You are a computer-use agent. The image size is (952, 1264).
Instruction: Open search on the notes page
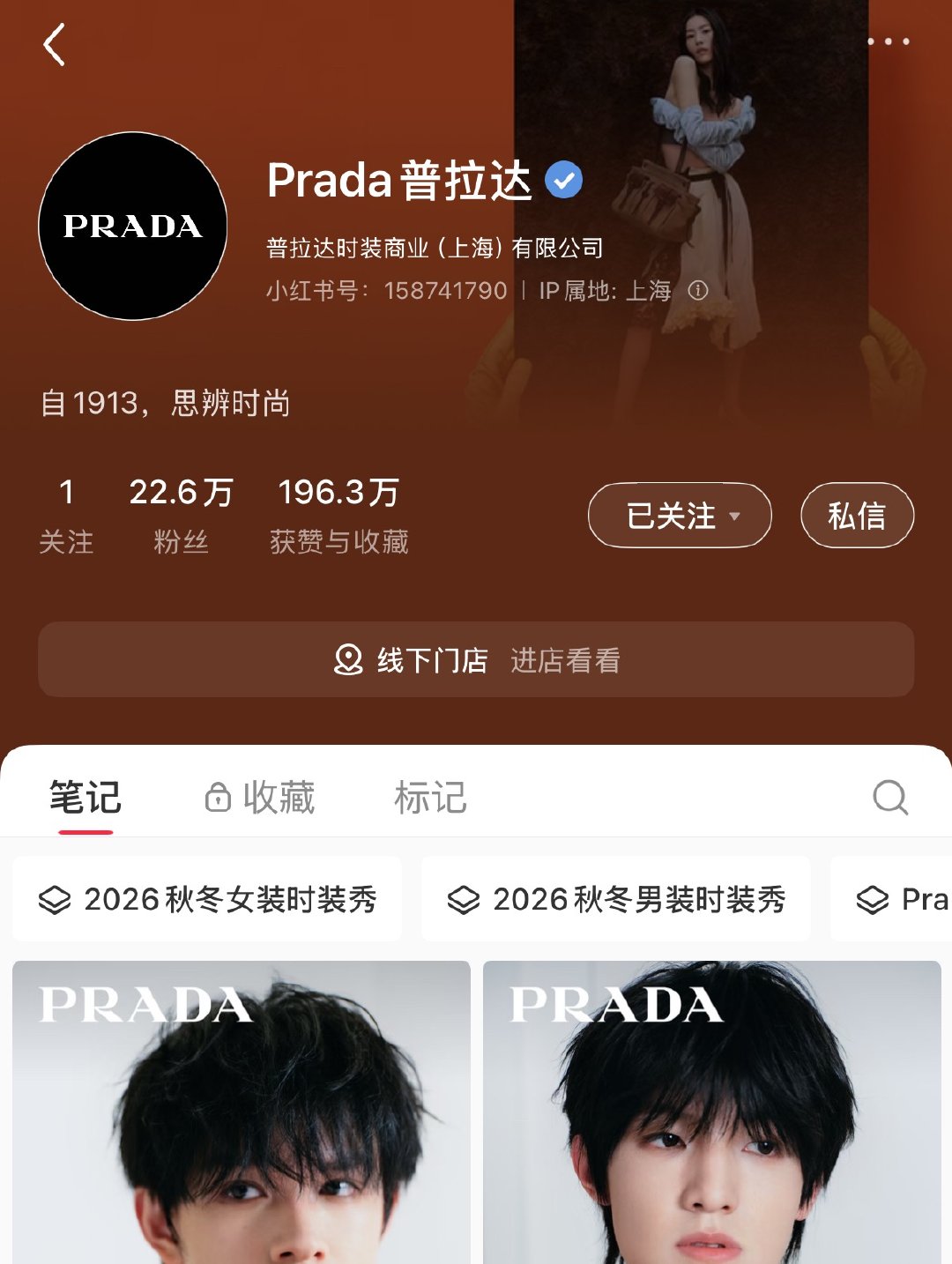tap(893, 796)
